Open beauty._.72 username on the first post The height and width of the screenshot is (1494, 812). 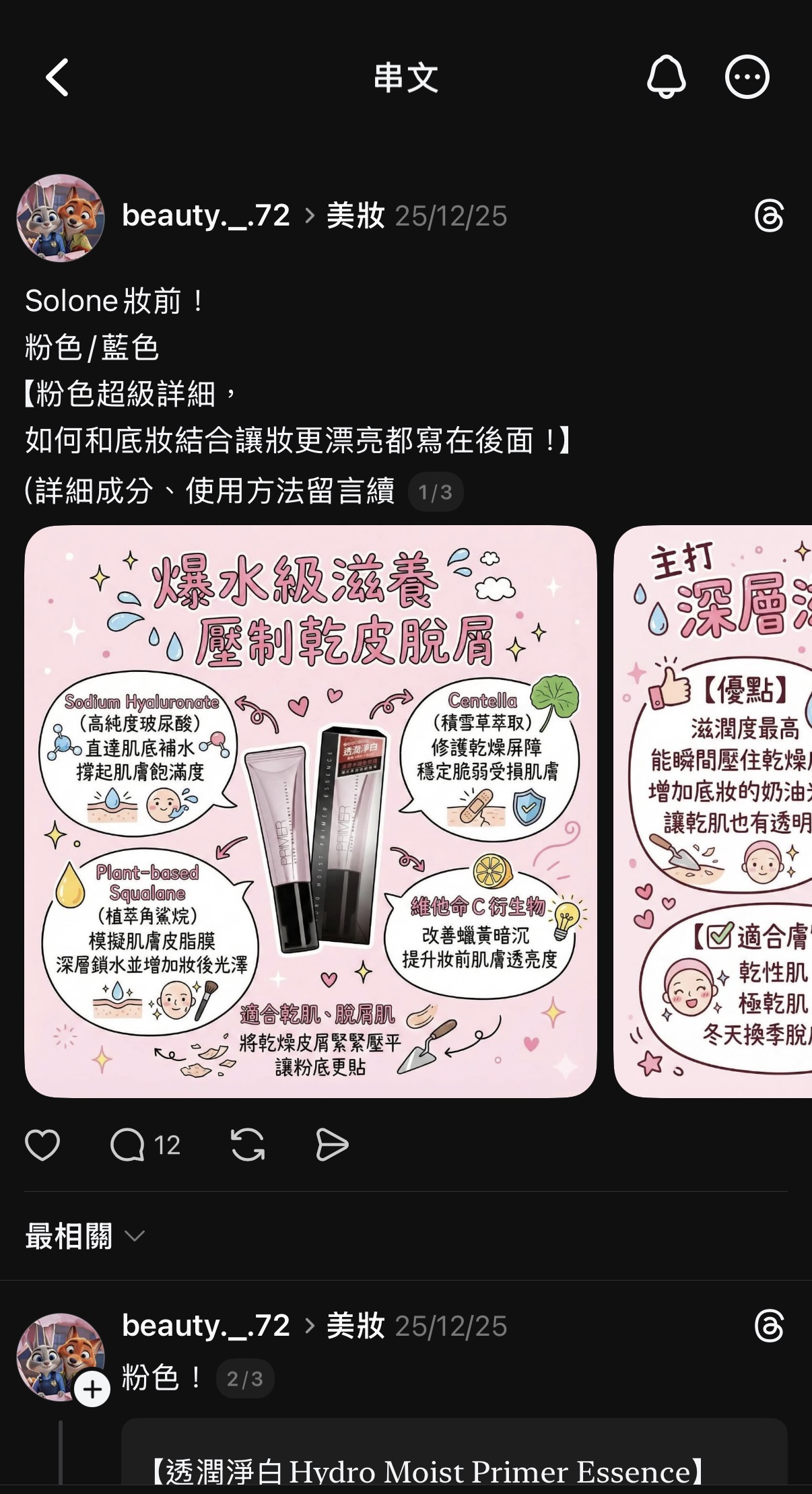pyautogui.click(x=206, y=216)
